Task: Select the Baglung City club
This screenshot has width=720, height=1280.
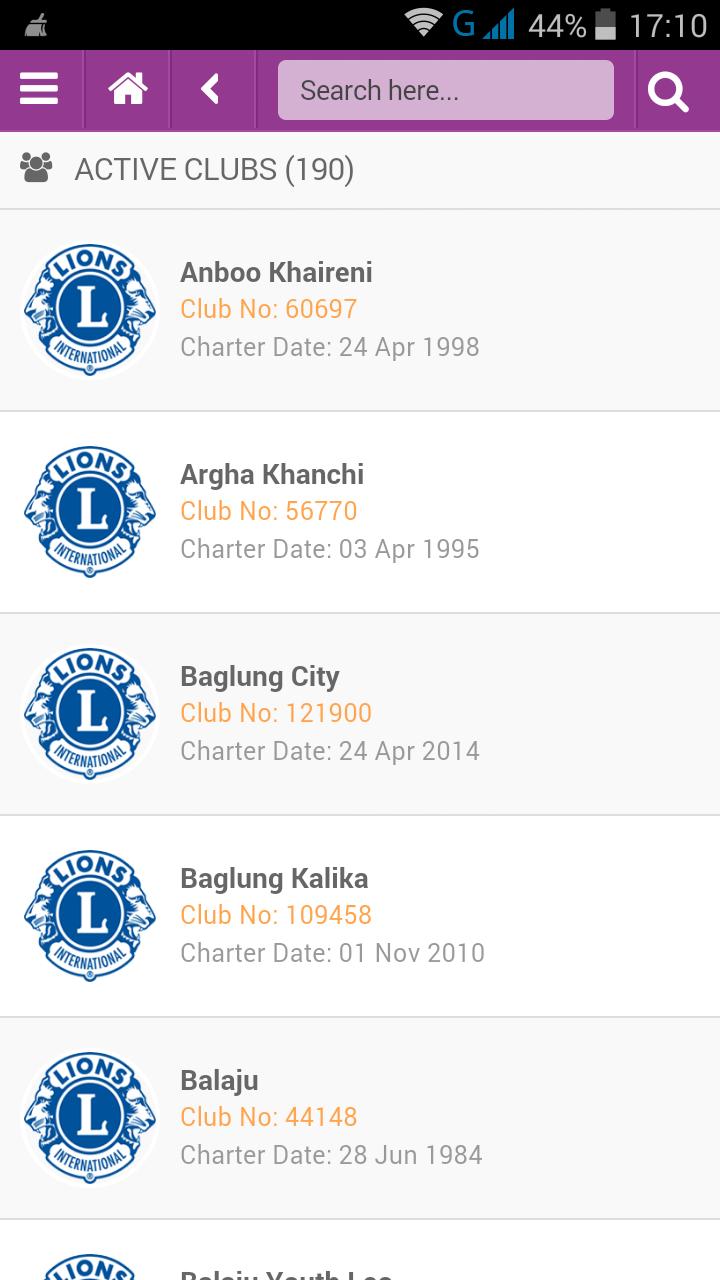Action: pos(360,714)
